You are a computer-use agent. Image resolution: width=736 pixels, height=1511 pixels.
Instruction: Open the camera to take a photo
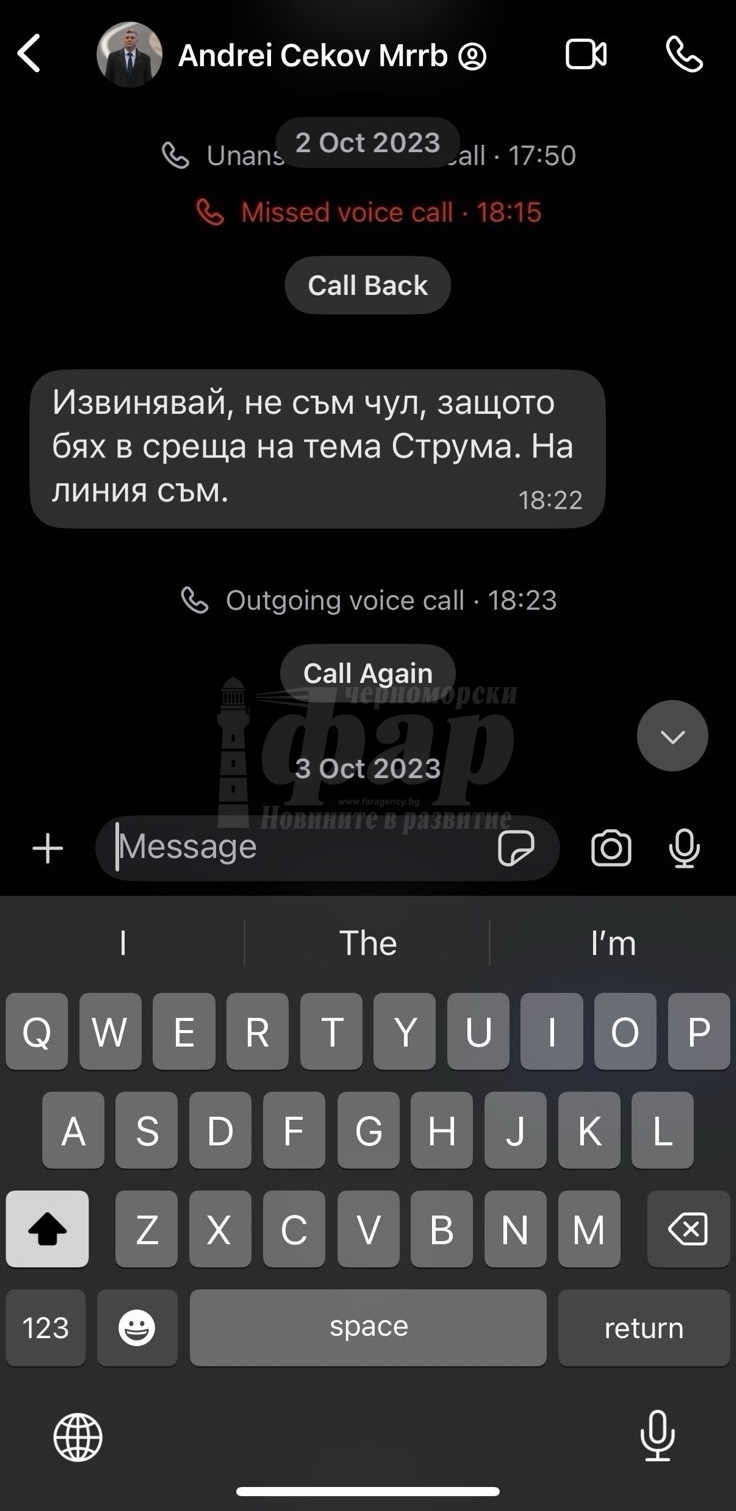[x=611, y=848]
